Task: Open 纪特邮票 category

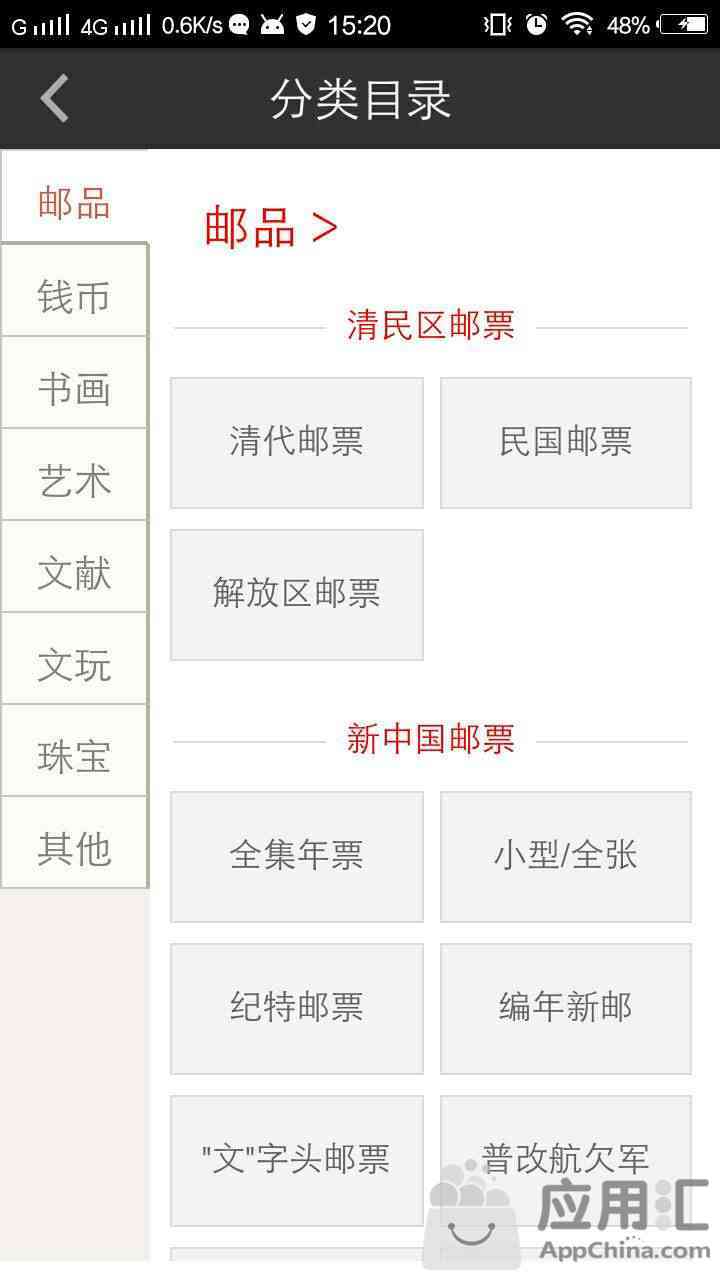Action: click(297, 1009)
